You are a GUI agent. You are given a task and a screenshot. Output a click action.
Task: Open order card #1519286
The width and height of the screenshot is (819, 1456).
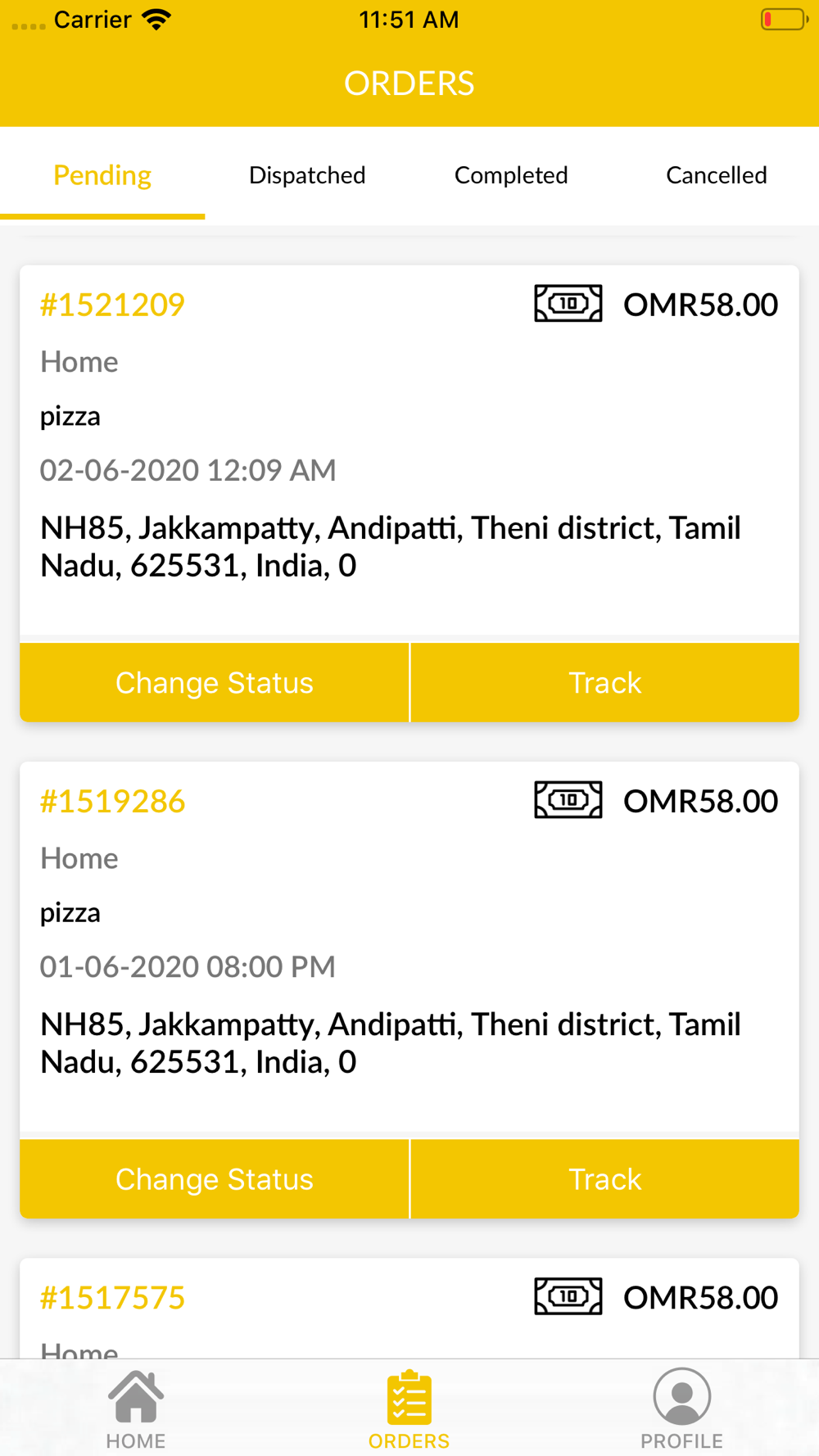tap(409, 947)
